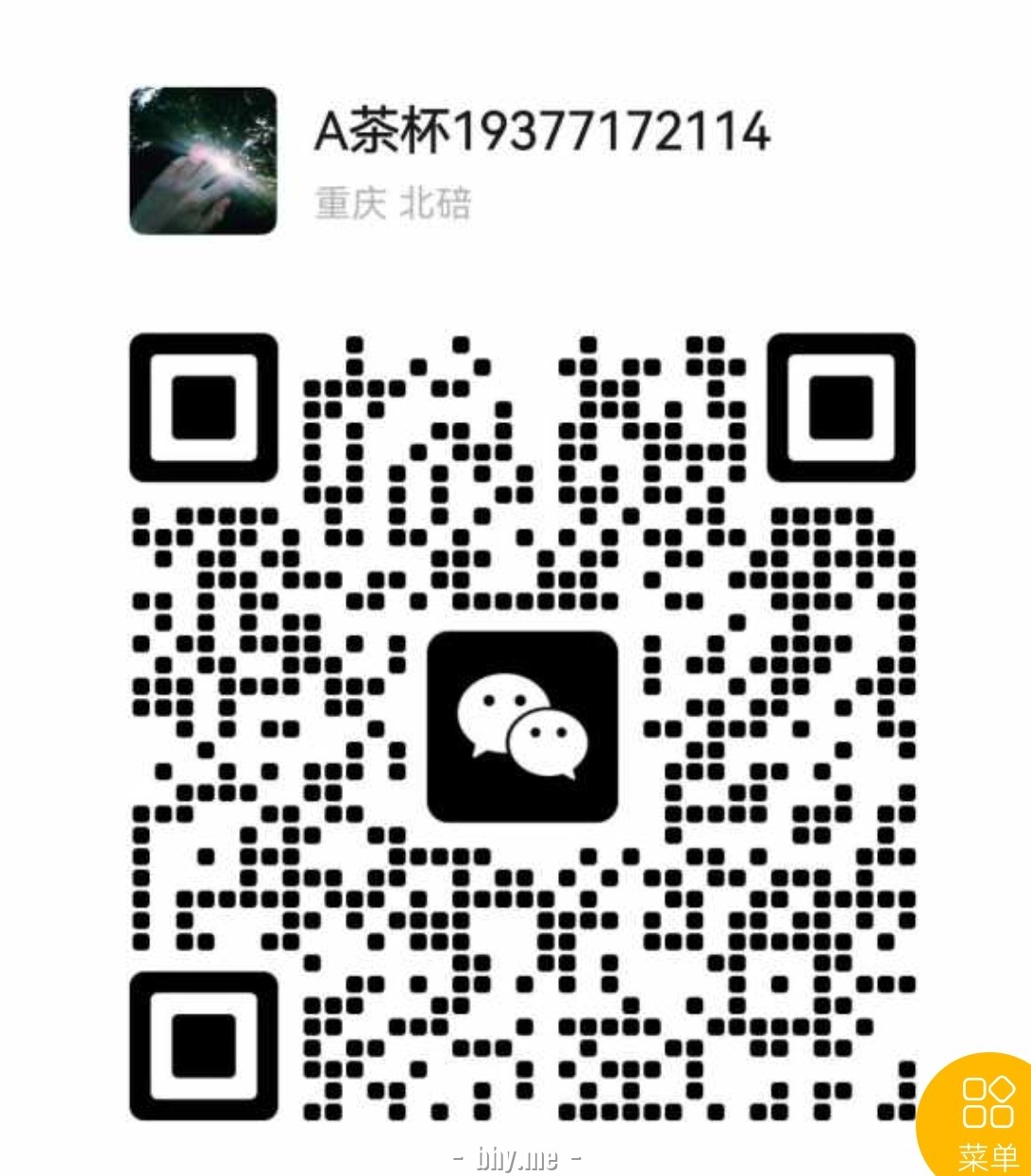Click the WeChat logo in the QR code center
The image size is (1031, 1176).
pos(522,727)
